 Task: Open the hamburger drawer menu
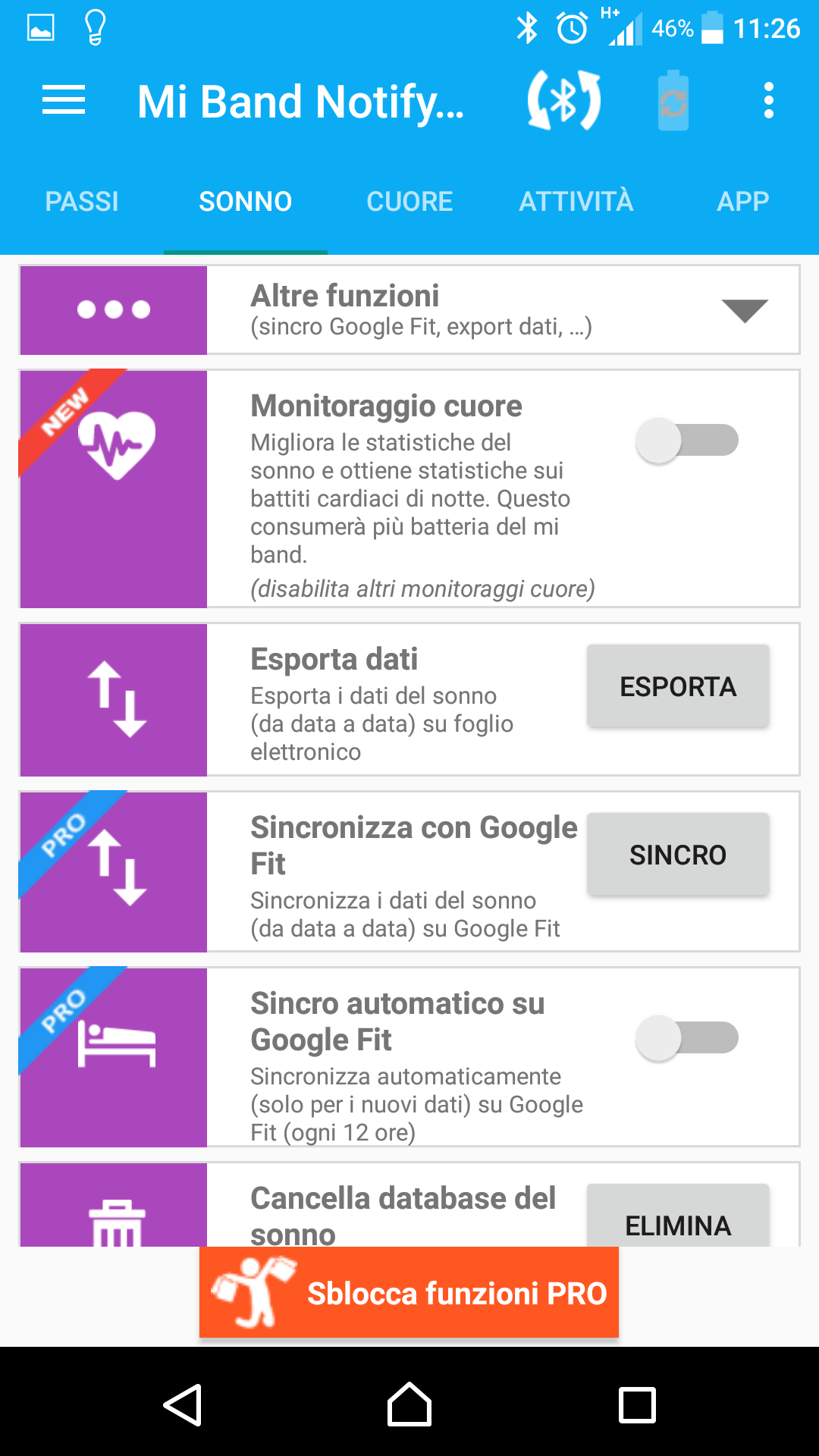[64, 100]
